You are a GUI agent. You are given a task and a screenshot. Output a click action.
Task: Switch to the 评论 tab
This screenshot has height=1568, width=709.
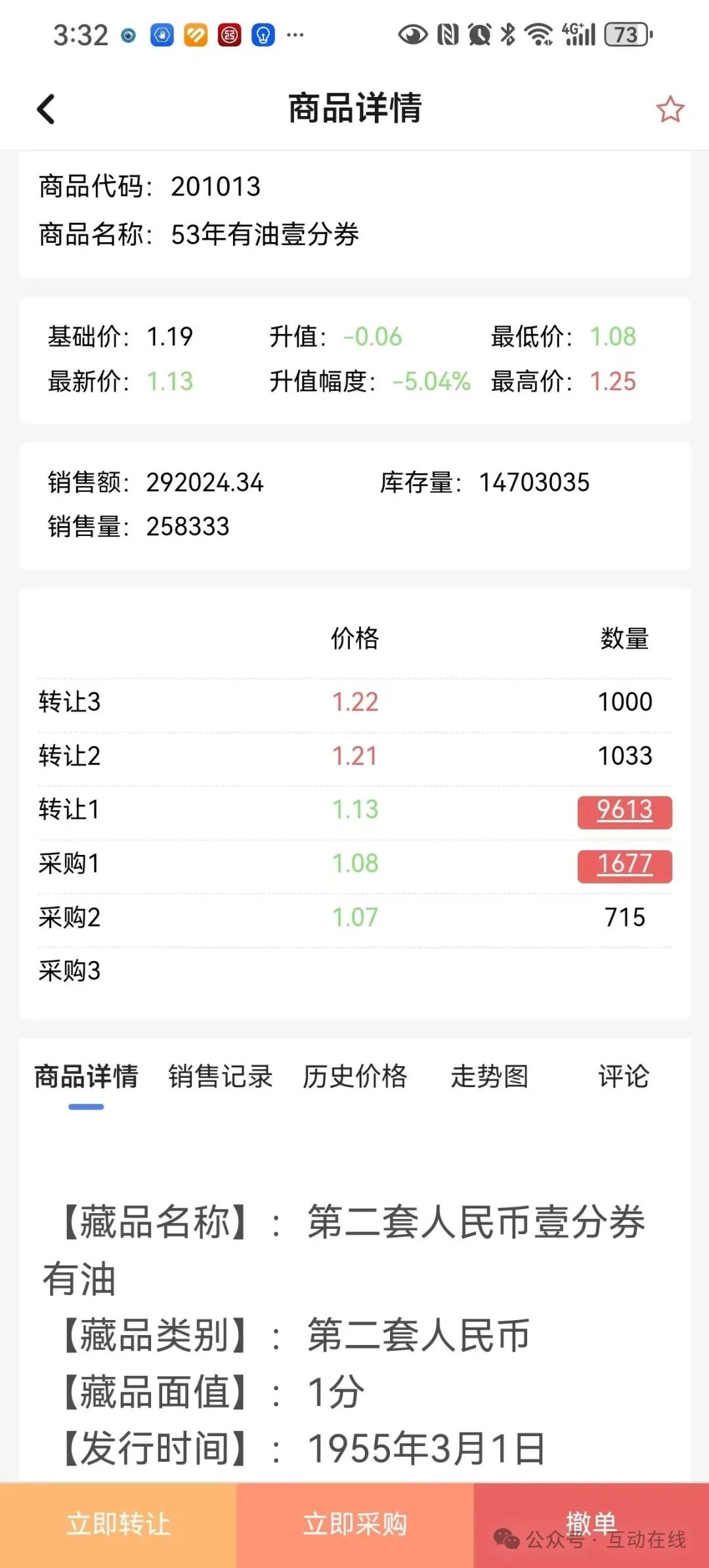623,1076
